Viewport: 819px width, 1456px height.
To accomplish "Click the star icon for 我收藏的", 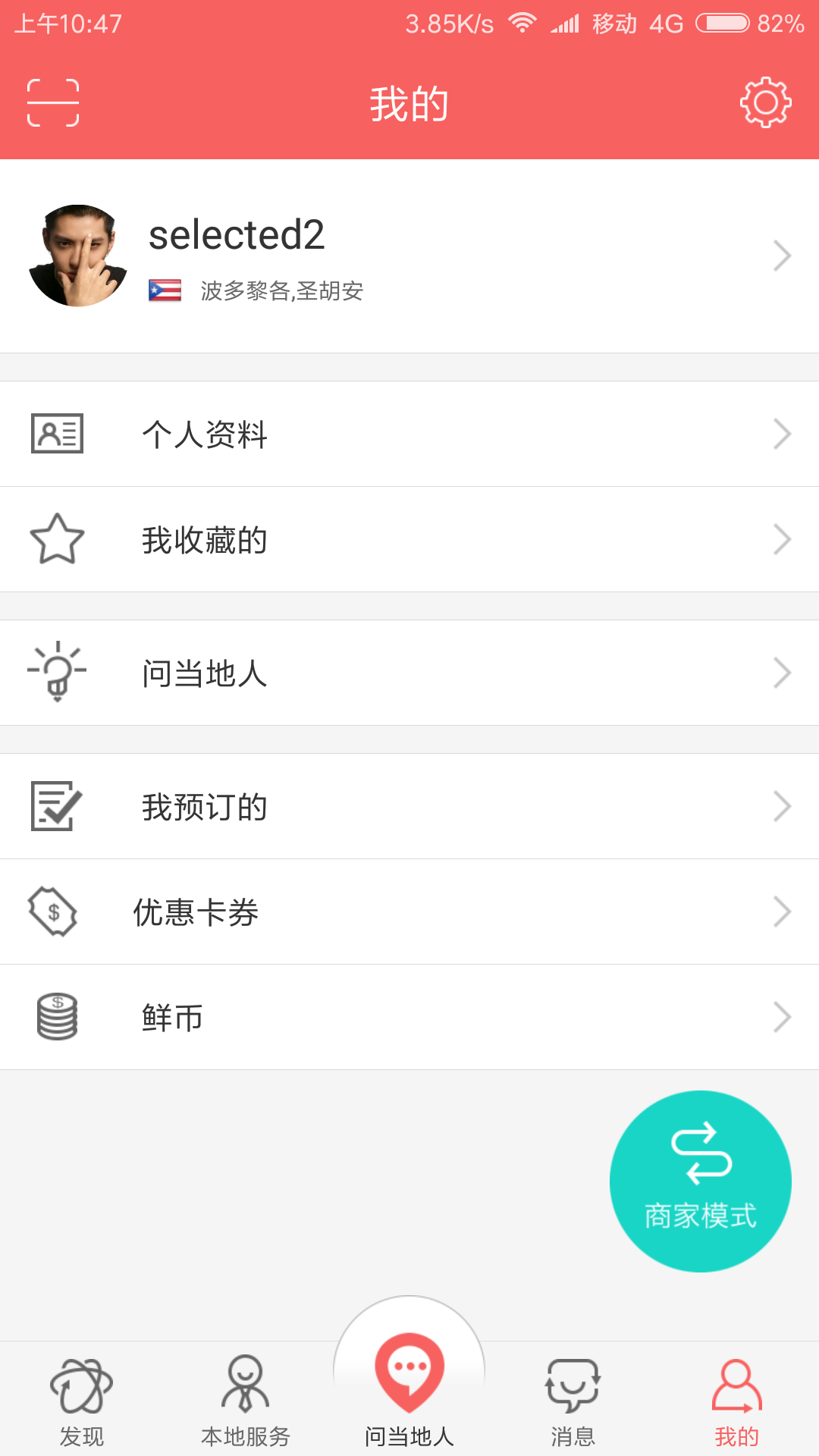I will [x=57, y=539].
